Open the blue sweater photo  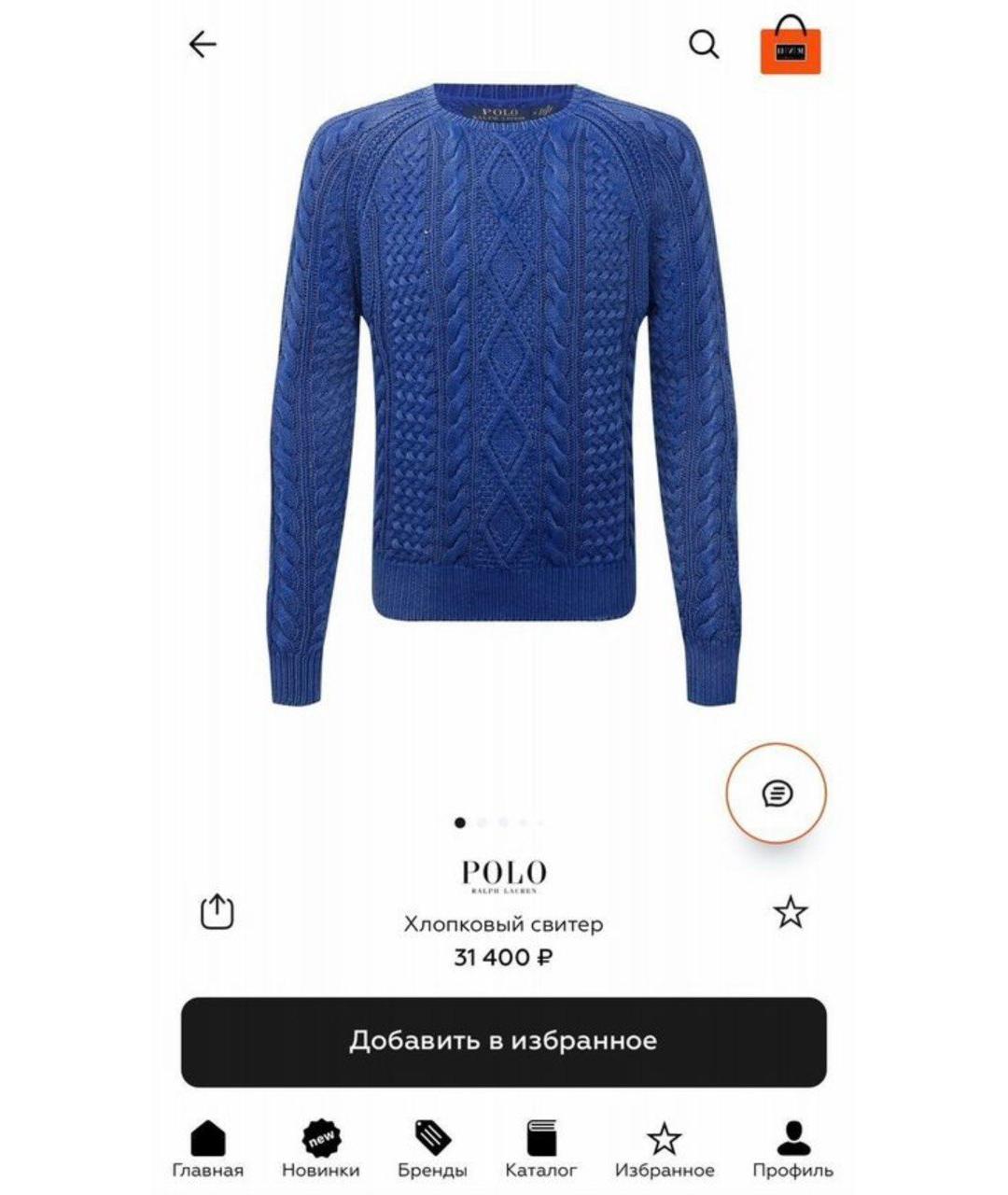pos(504,392)
